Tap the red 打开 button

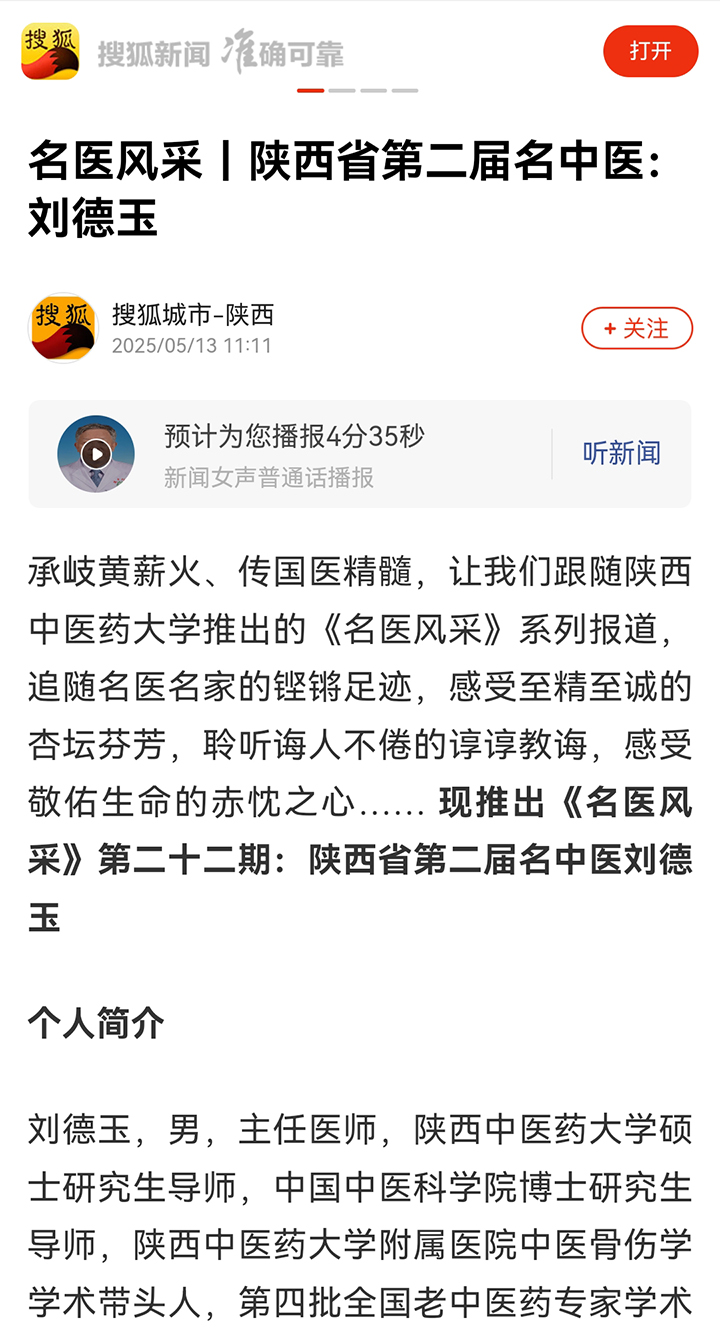coord(650,52)
